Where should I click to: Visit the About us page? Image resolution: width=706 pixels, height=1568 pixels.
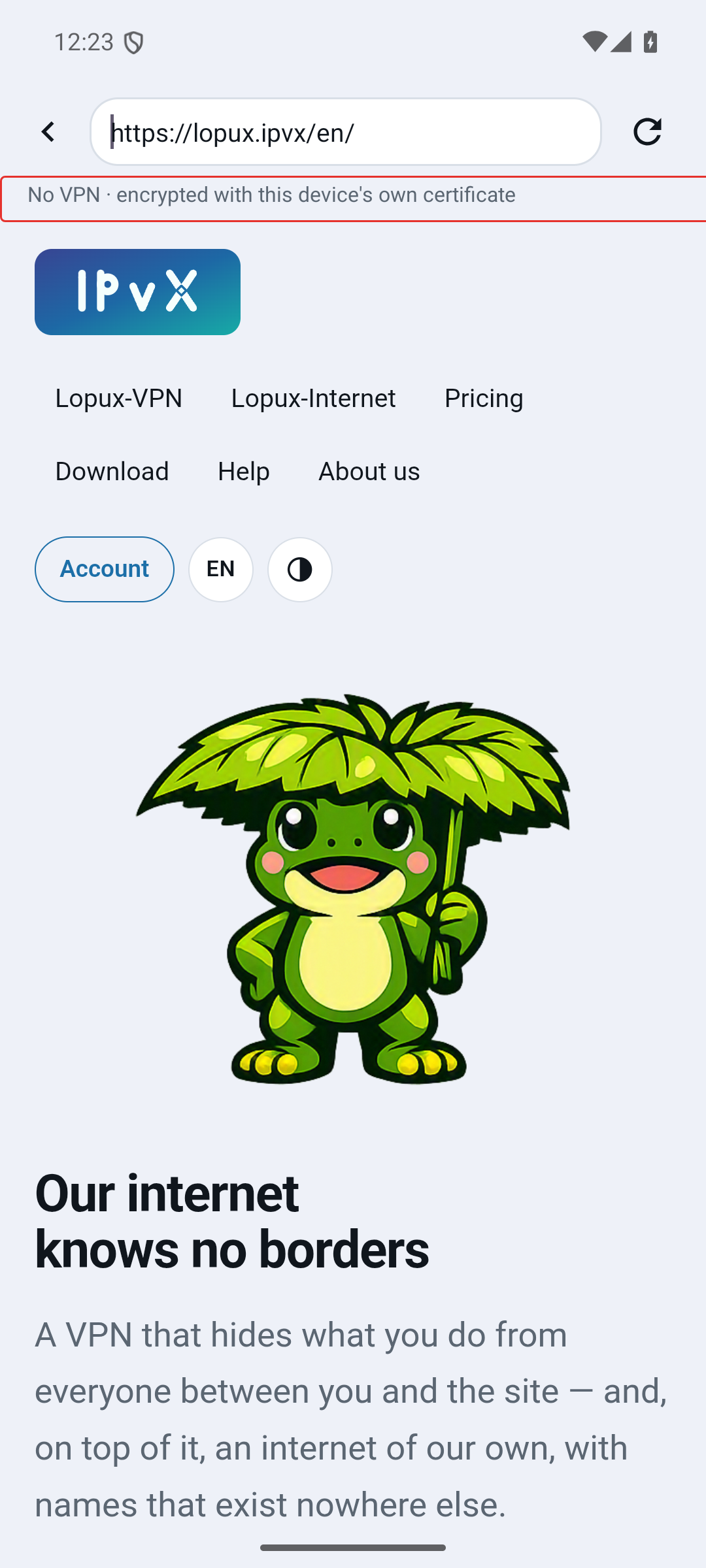tap(369, 471)
